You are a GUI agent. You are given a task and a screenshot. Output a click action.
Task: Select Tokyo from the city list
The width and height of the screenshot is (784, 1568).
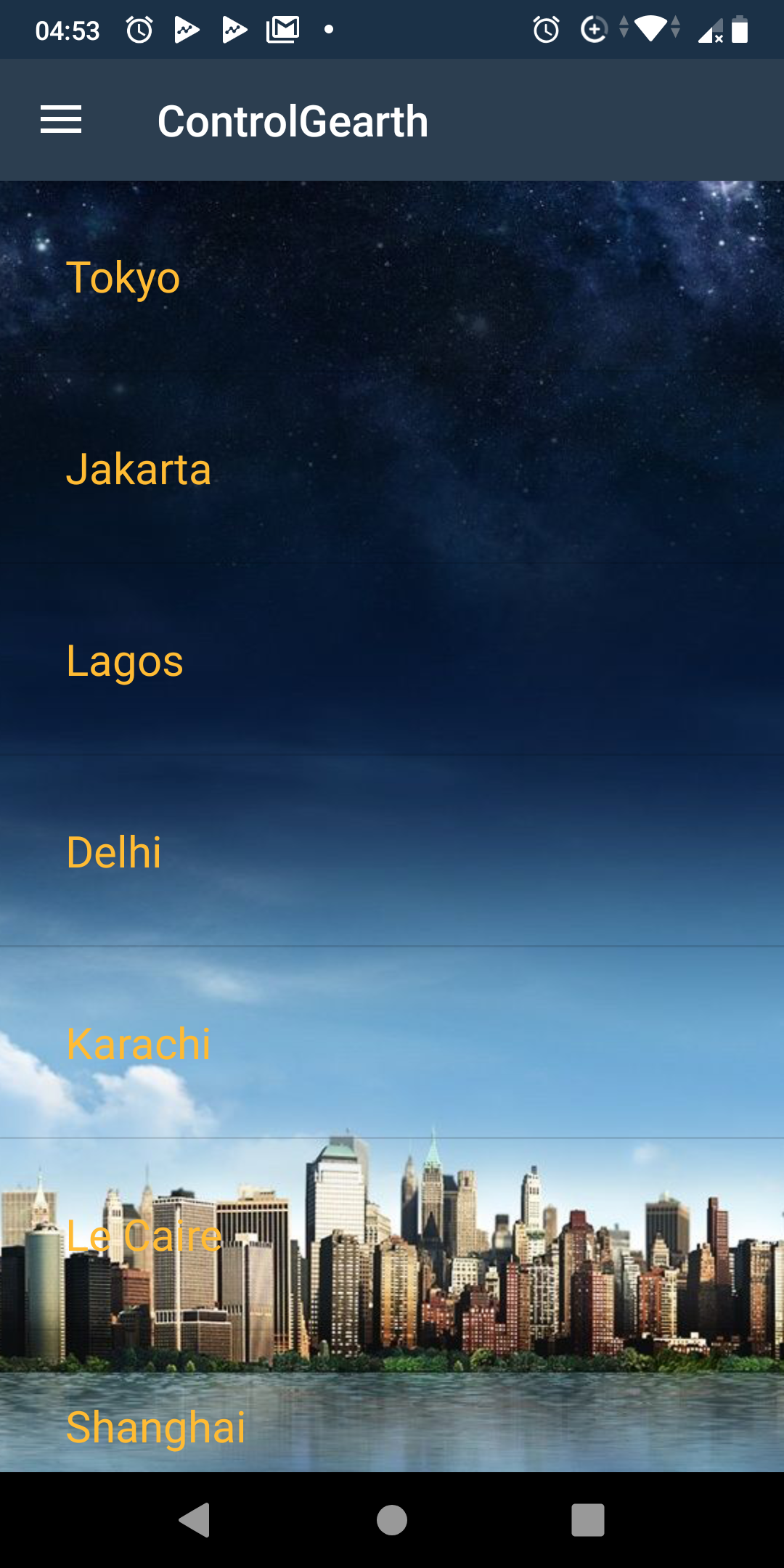pos(392,277)
